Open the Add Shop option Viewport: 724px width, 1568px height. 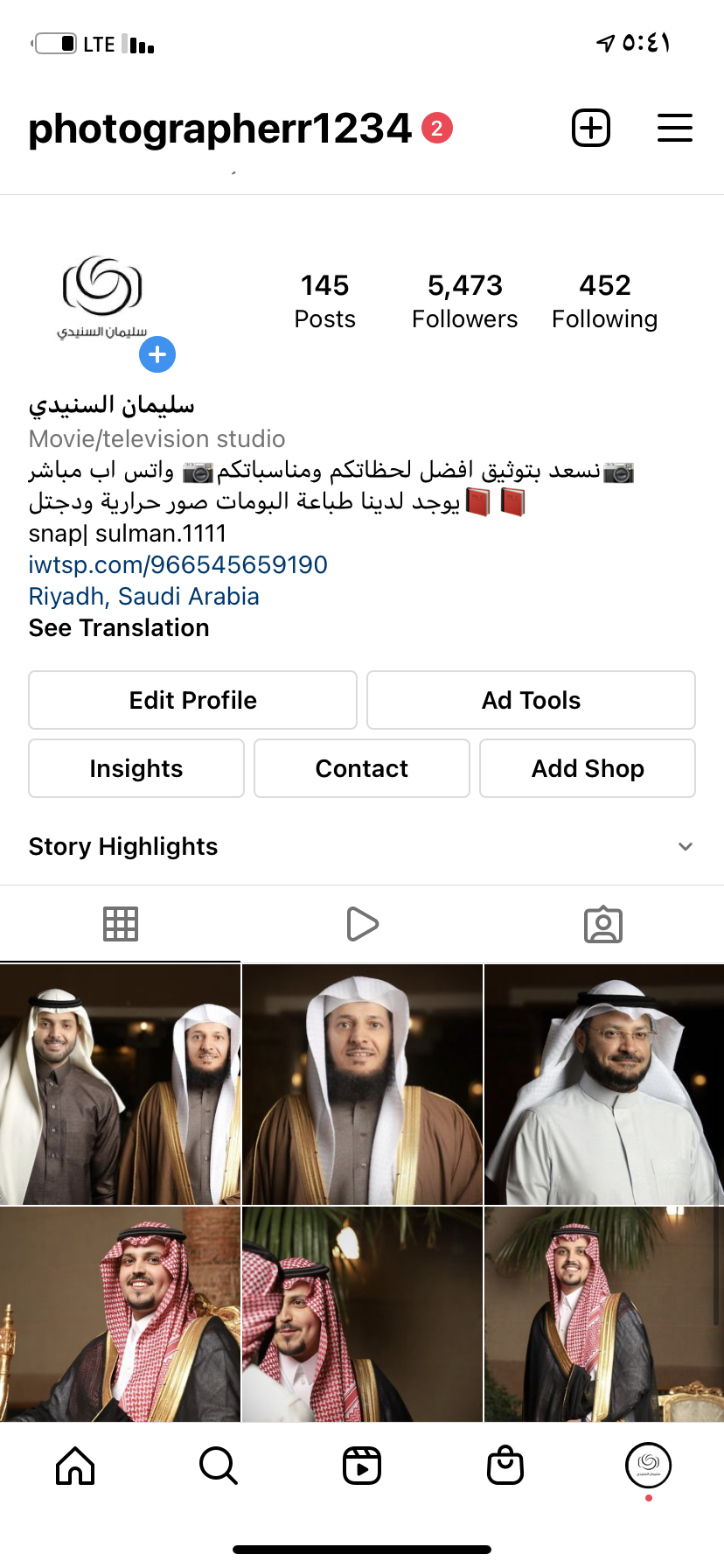tap(587, 768)
